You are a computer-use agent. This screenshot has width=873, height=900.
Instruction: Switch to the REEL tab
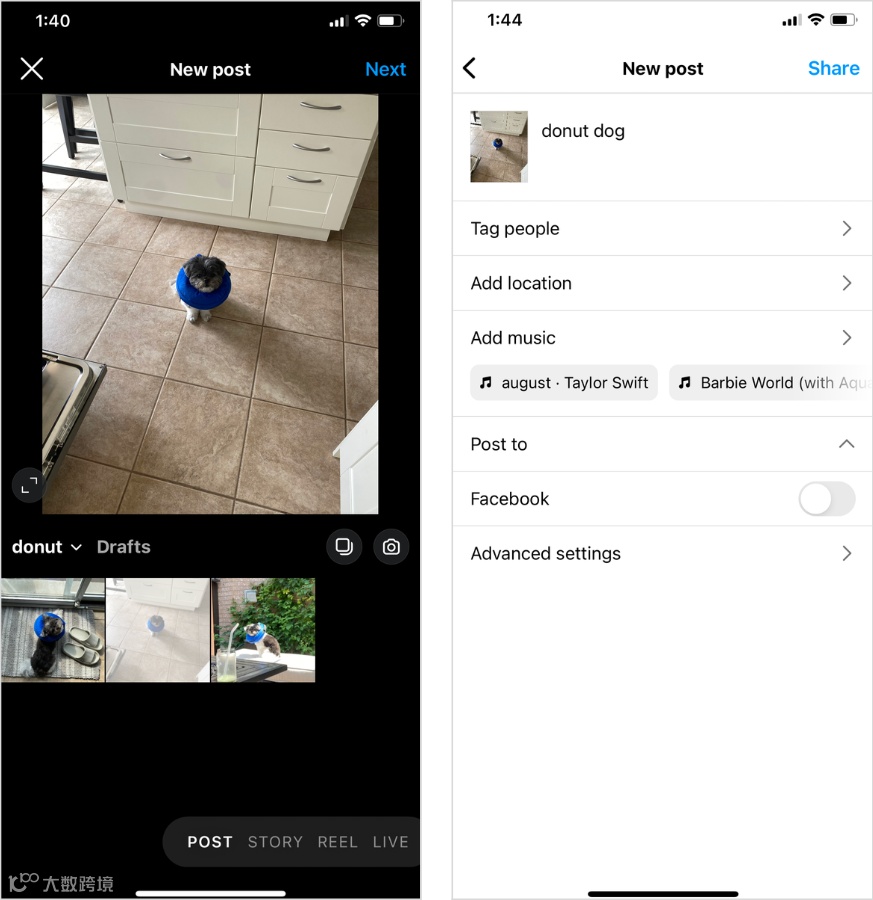[x=338, y=841]
